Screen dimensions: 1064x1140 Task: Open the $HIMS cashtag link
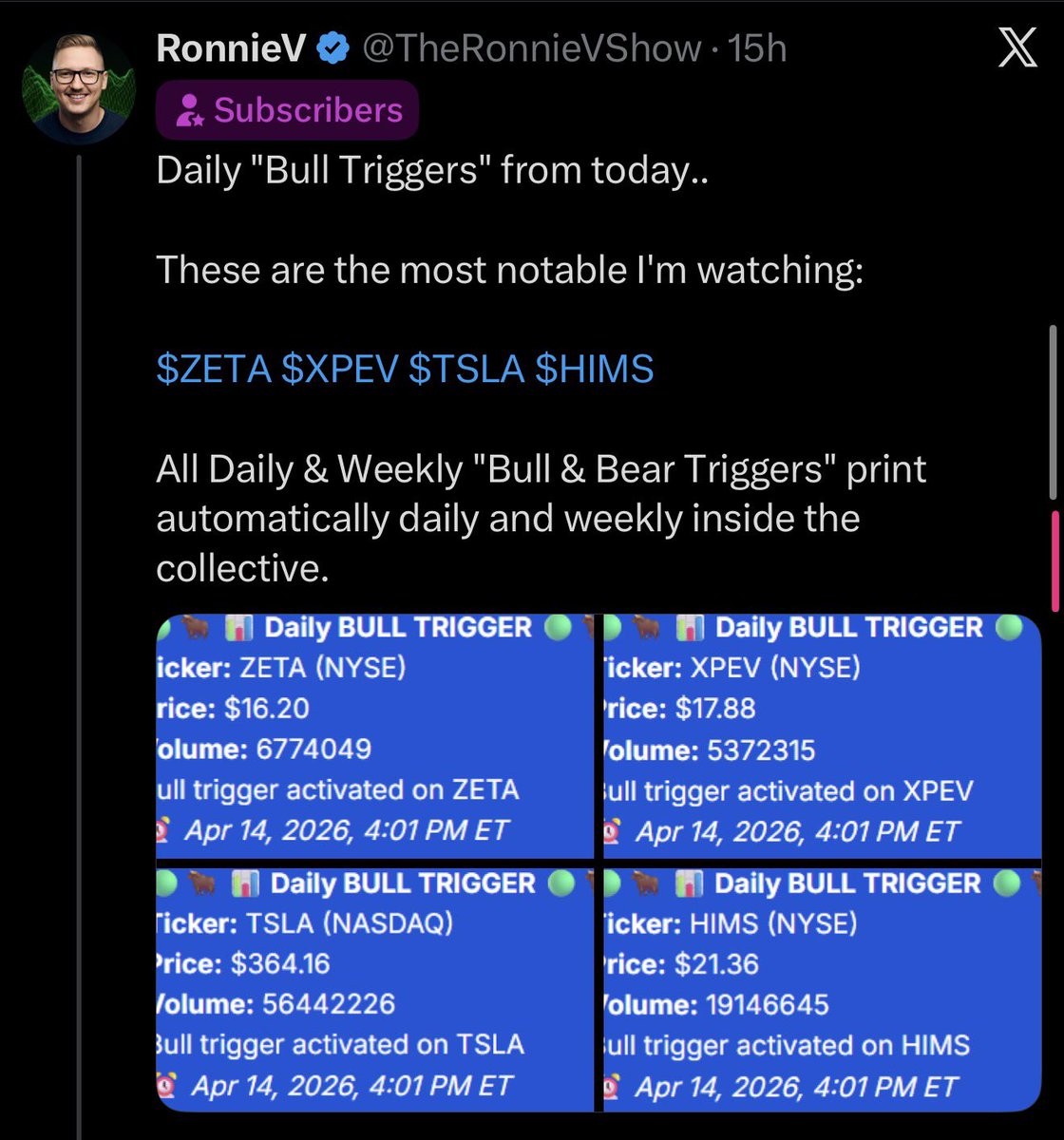point(595,369)
